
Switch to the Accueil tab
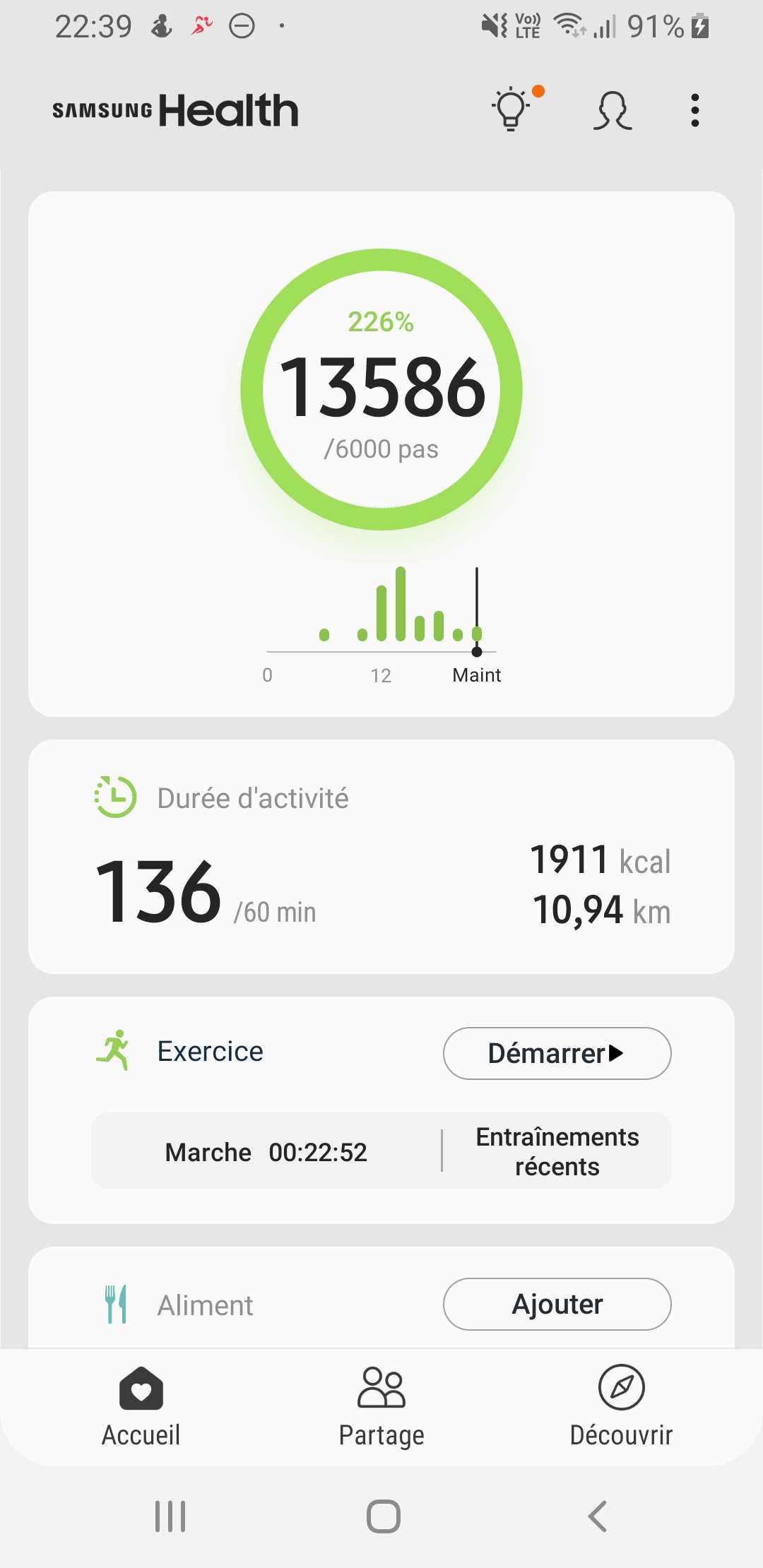(141, 1407)
